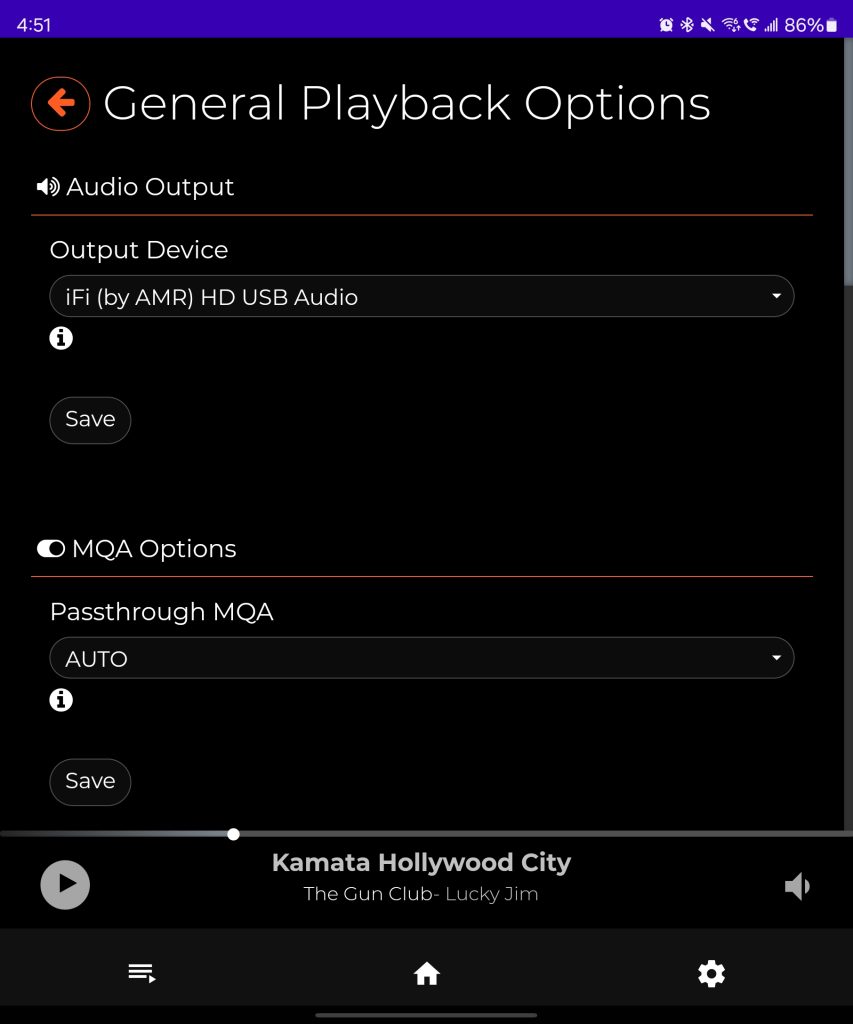Expand the Passthrough MQA selector
This screenshot has width=853, height=1024.
(x=421, y=658)
